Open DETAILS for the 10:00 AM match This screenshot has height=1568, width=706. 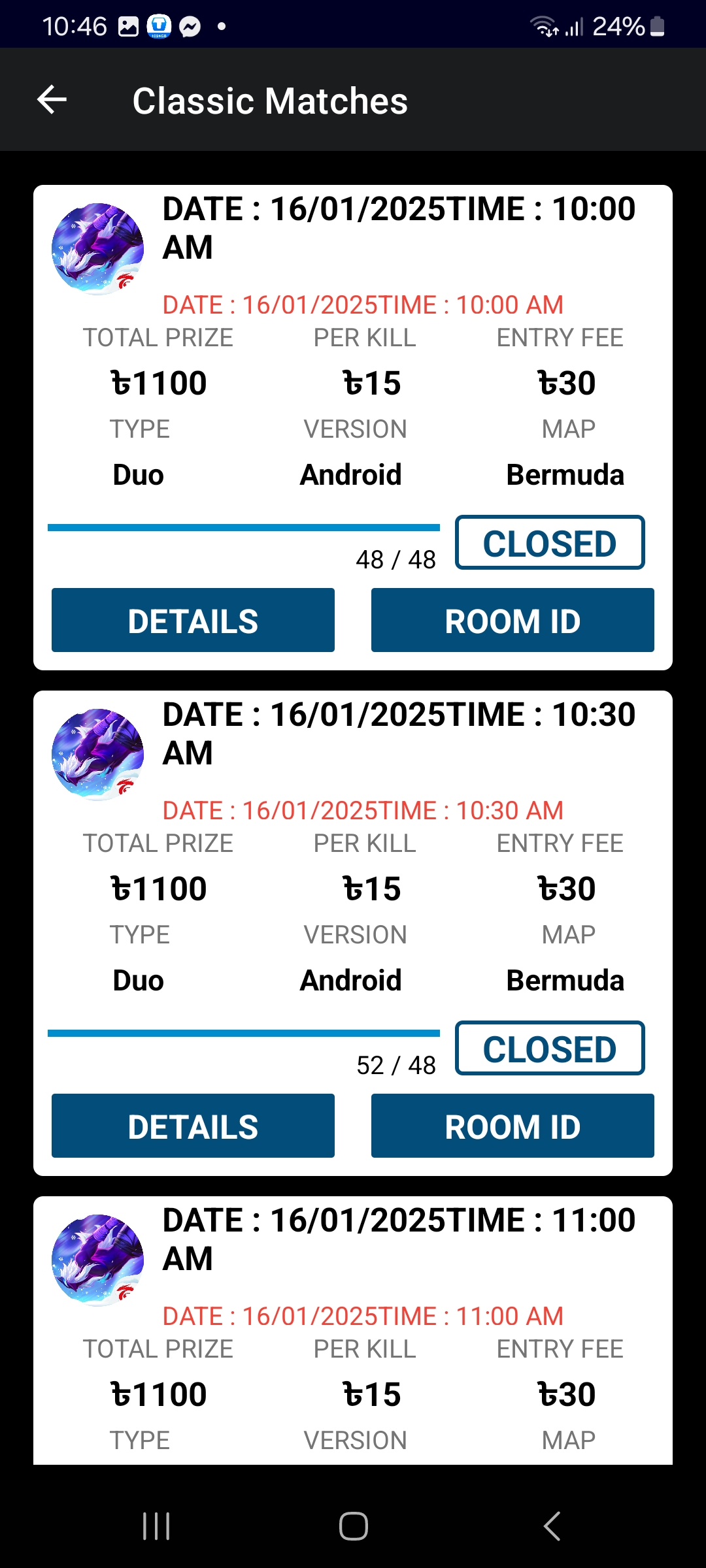(193, 620)
